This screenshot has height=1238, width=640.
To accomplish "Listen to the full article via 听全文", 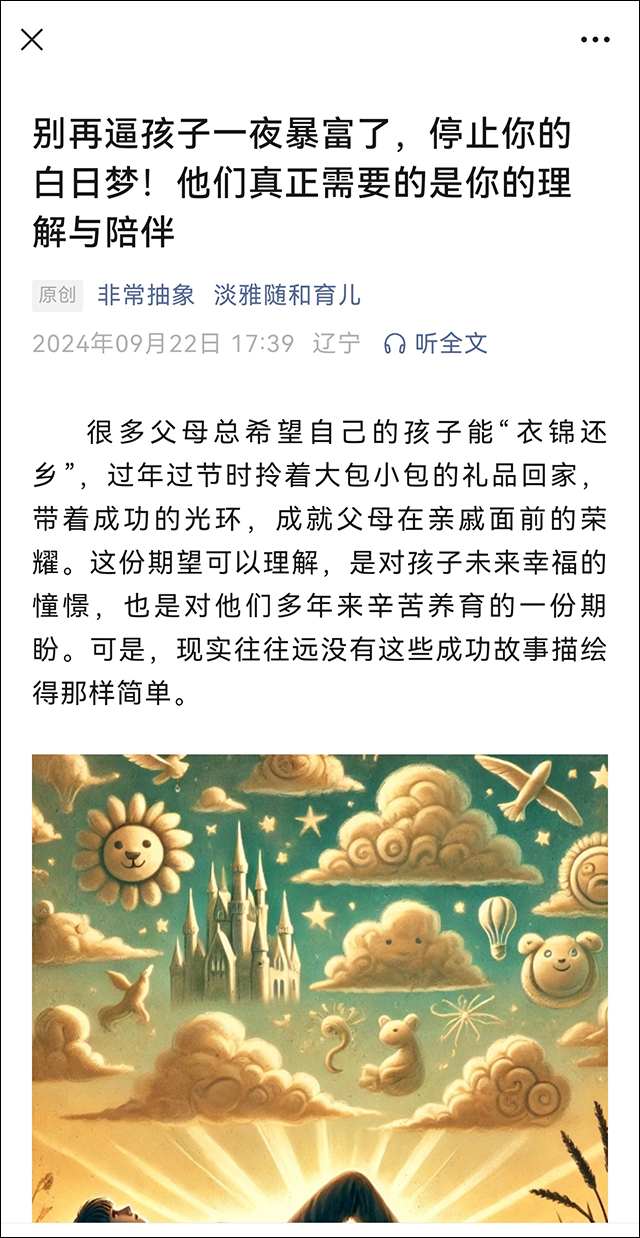I will click(437, 343).
